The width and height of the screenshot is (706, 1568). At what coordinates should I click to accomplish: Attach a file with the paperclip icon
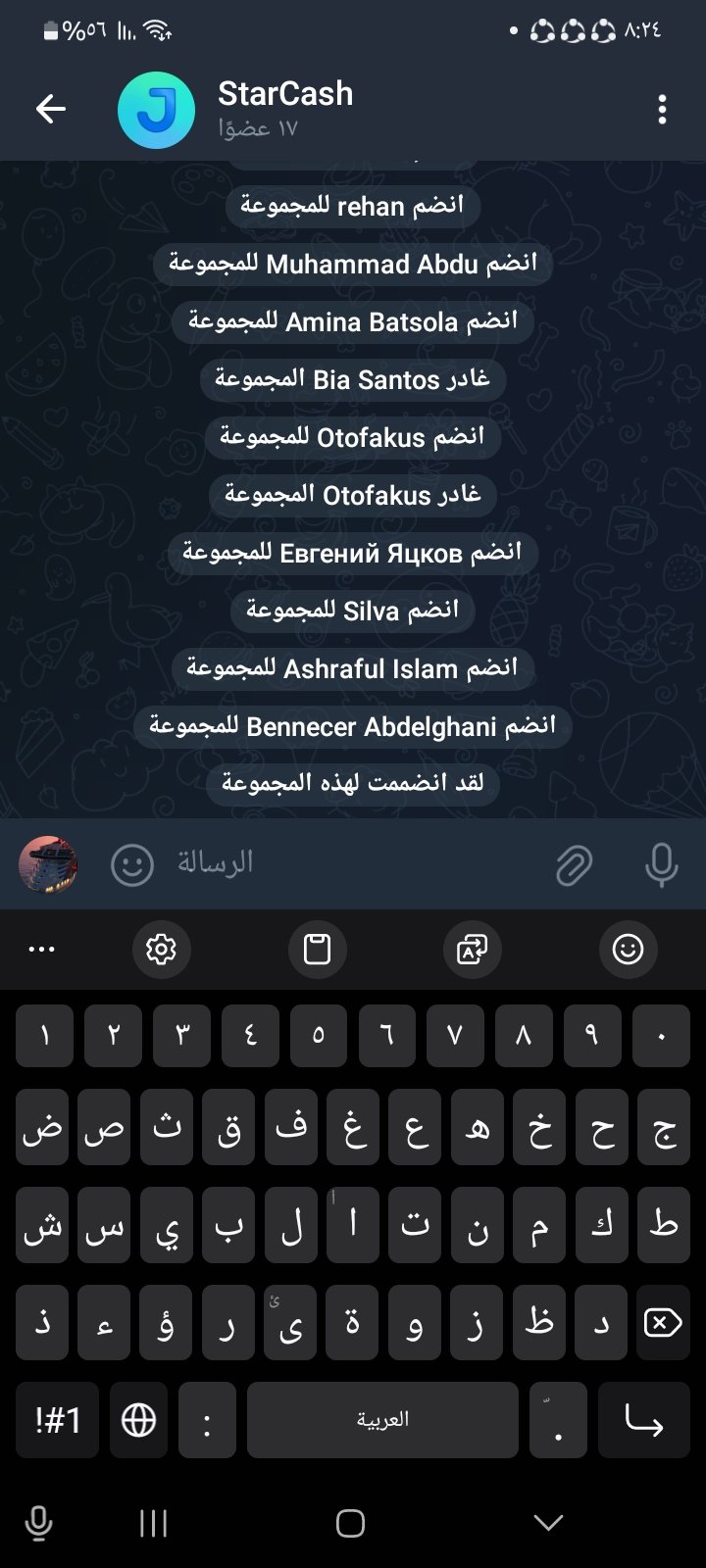574,865
